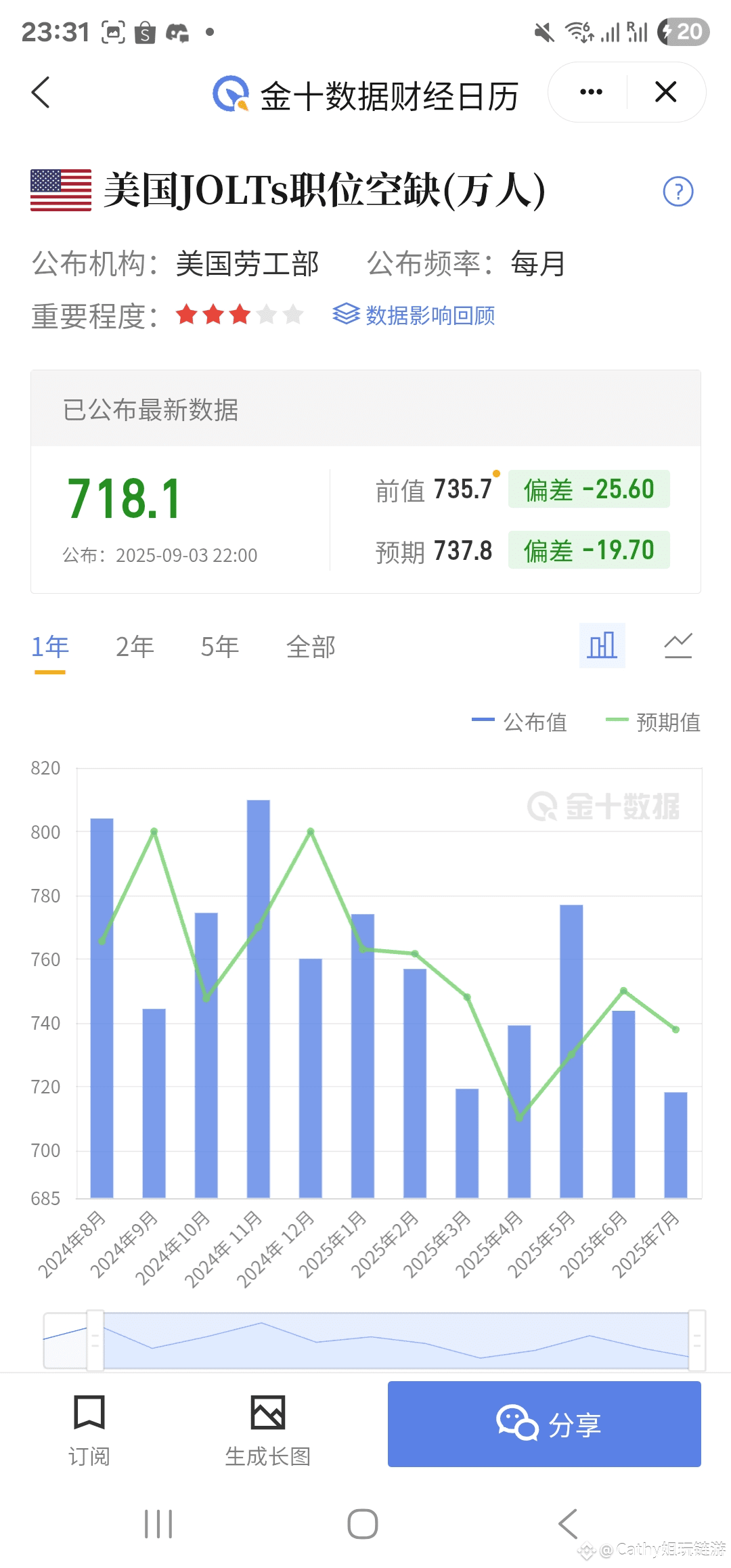Toggle the 预期值 legend series
731x1568 pixels.
653,722
